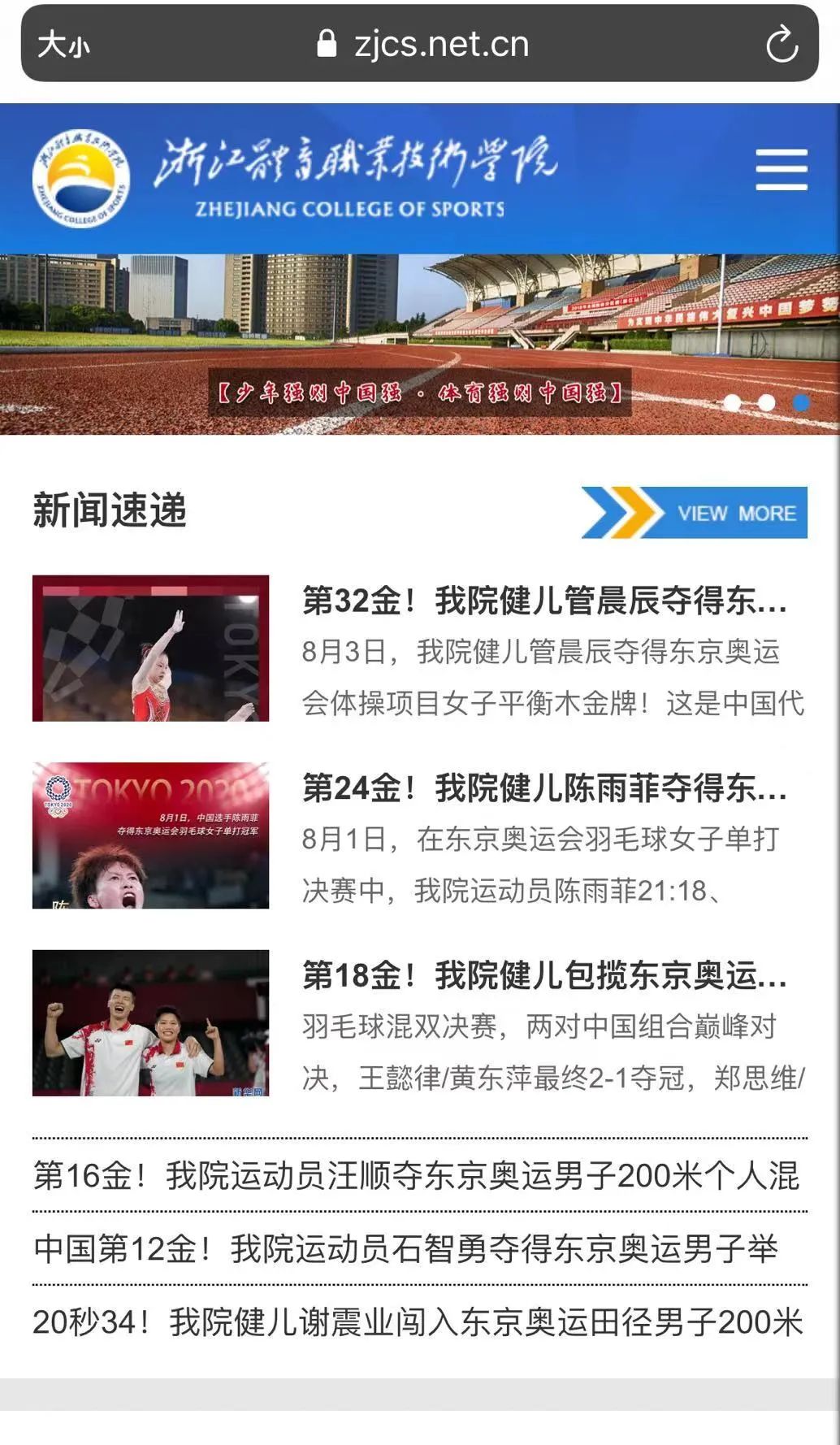This screenshot has height=1445, width=840.
Task: Open the 第32金 管晨辰 news article
Action: [543, 601]
